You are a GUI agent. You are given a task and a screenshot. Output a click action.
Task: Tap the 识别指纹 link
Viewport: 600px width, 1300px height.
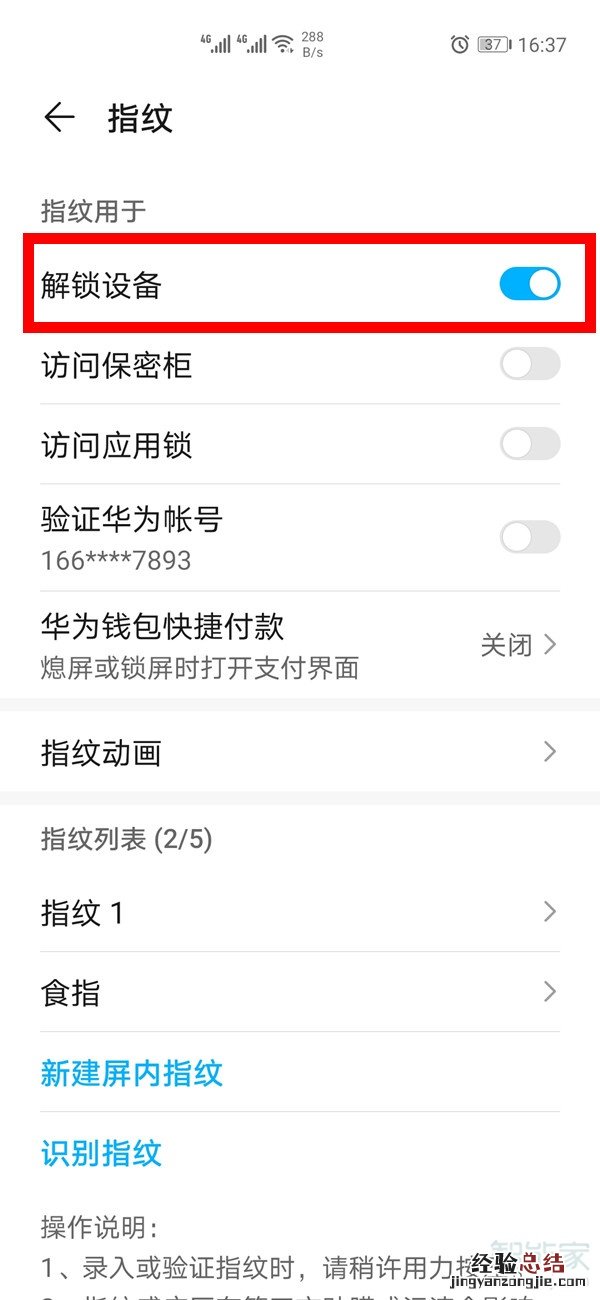101,1153
